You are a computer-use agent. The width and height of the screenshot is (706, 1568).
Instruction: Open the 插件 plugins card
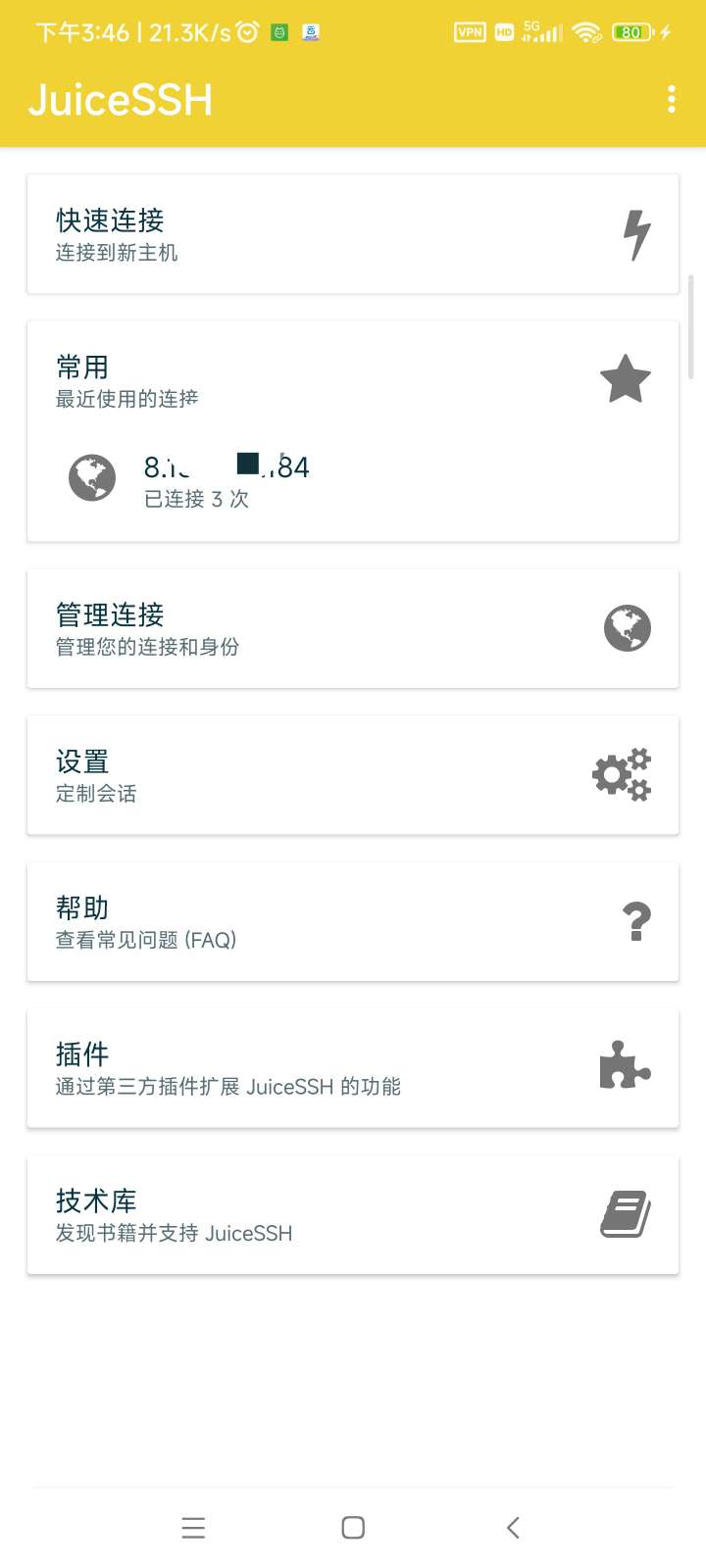click(353, 1068)
